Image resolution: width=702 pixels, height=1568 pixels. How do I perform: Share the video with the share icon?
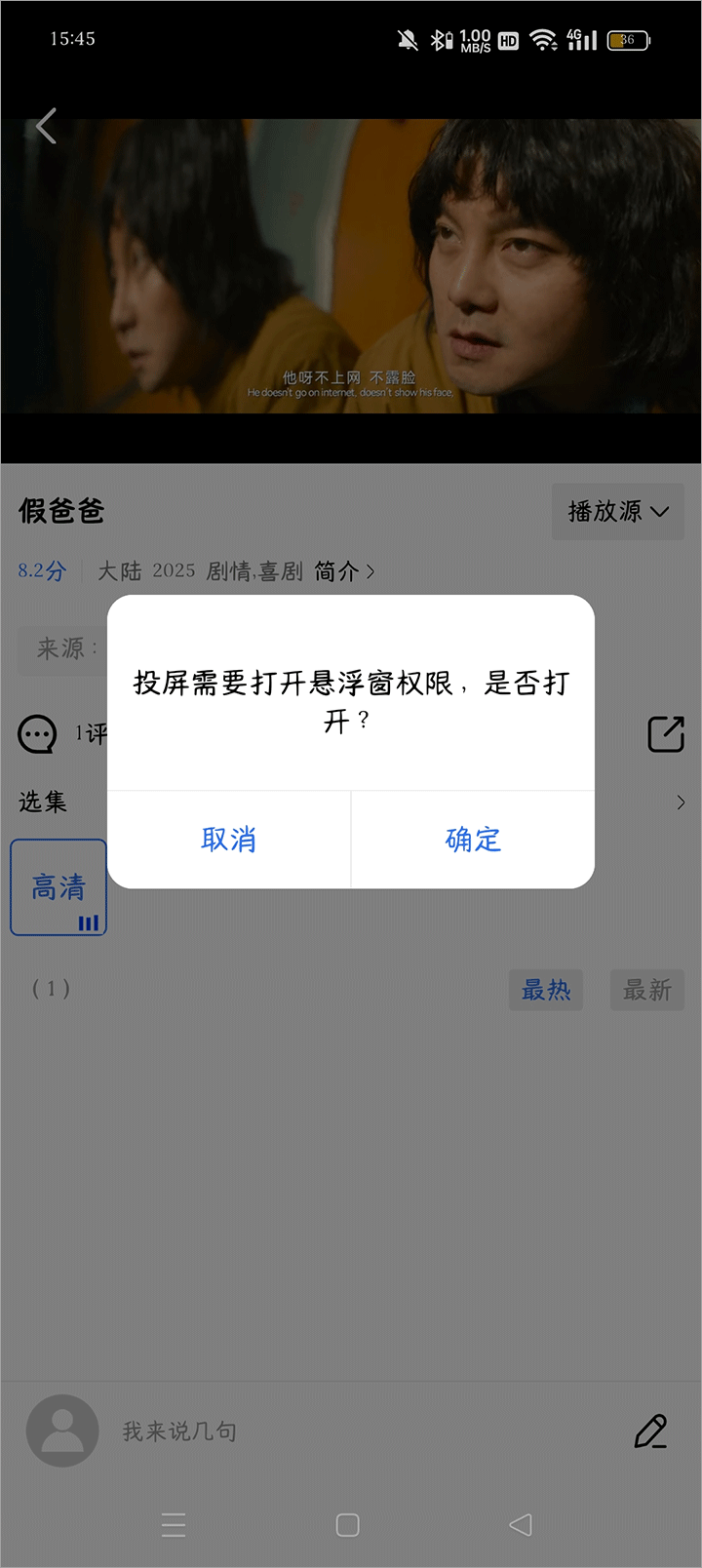click(x=666, y=734)
